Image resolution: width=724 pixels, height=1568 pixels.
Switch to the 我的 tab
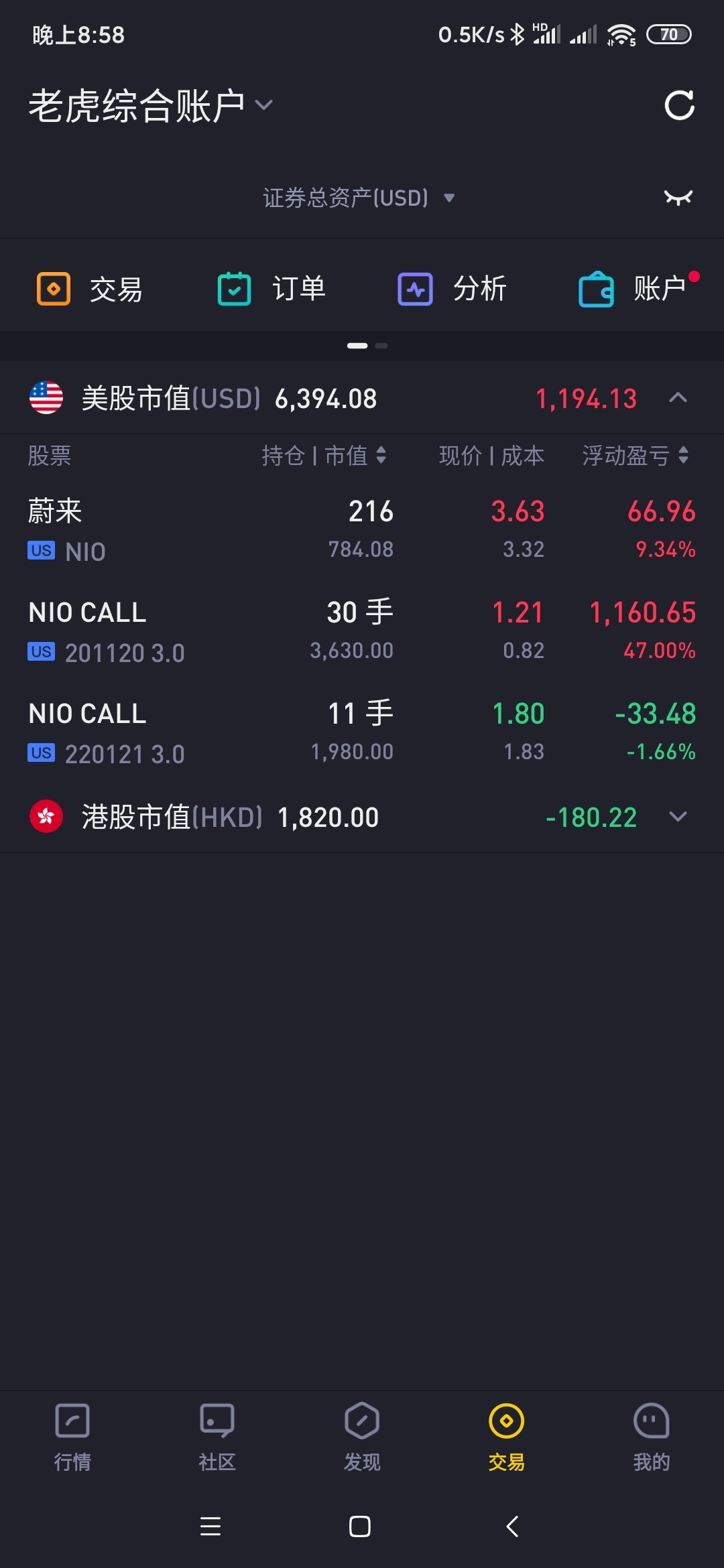pos(652,1437)
